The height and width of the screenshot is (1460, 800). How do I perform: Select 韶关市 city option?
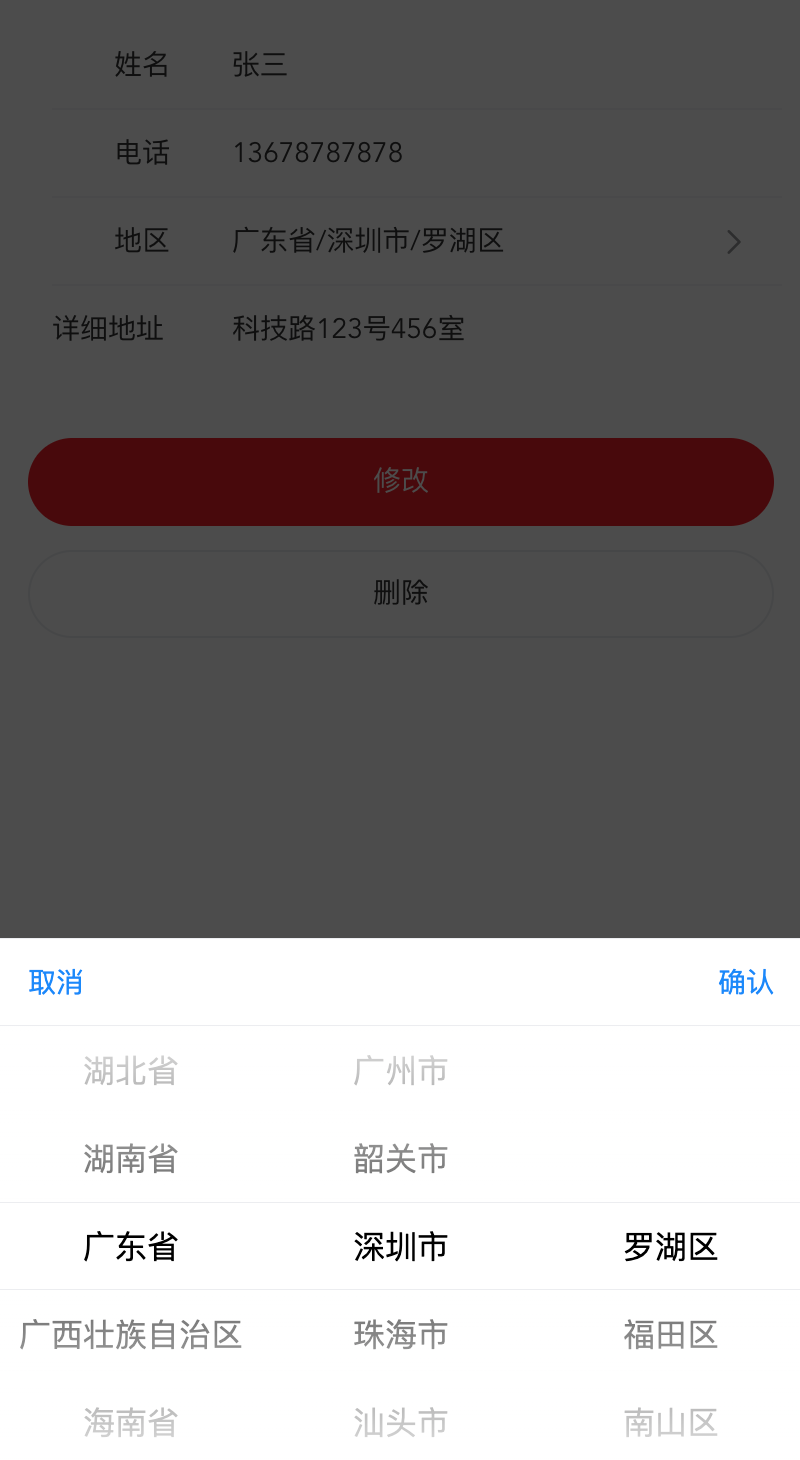click(400, 1159)
